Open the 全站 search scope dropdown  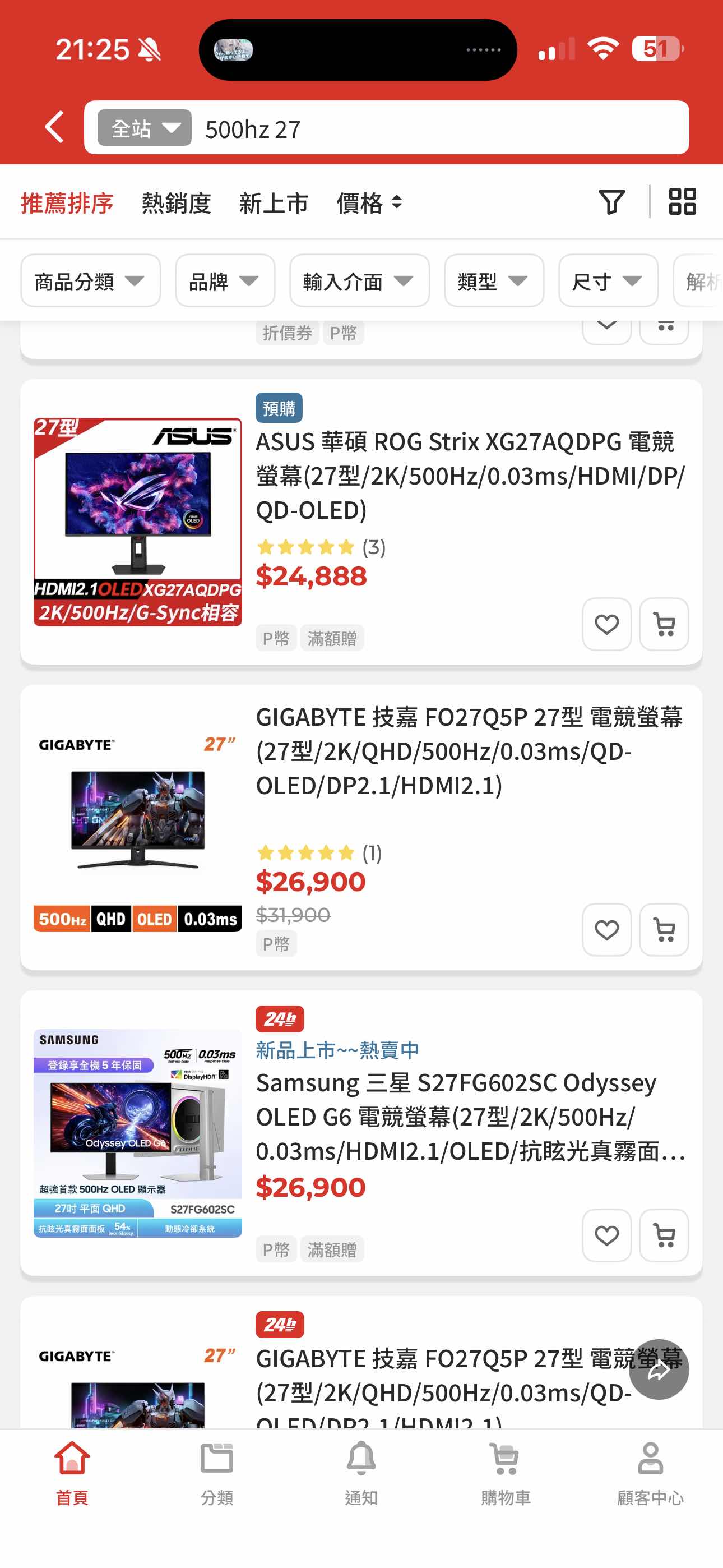coord(144,128)
